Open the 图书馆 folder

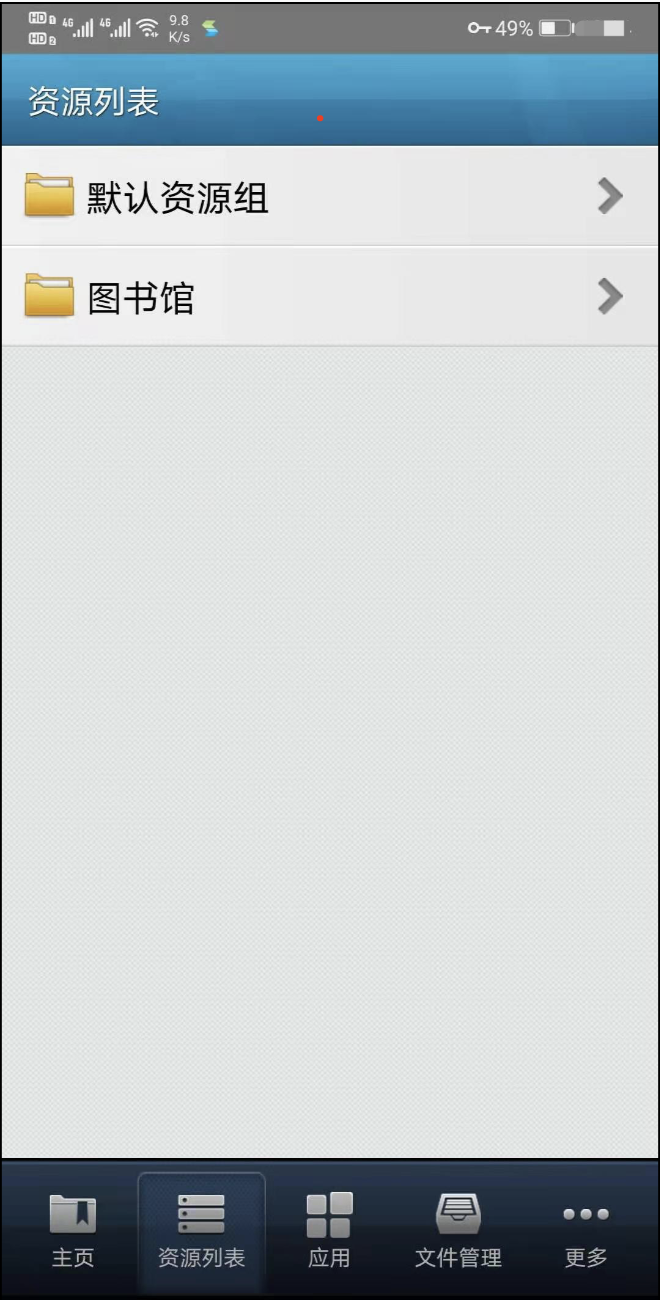pyautogui.click(x=330, y=297)
